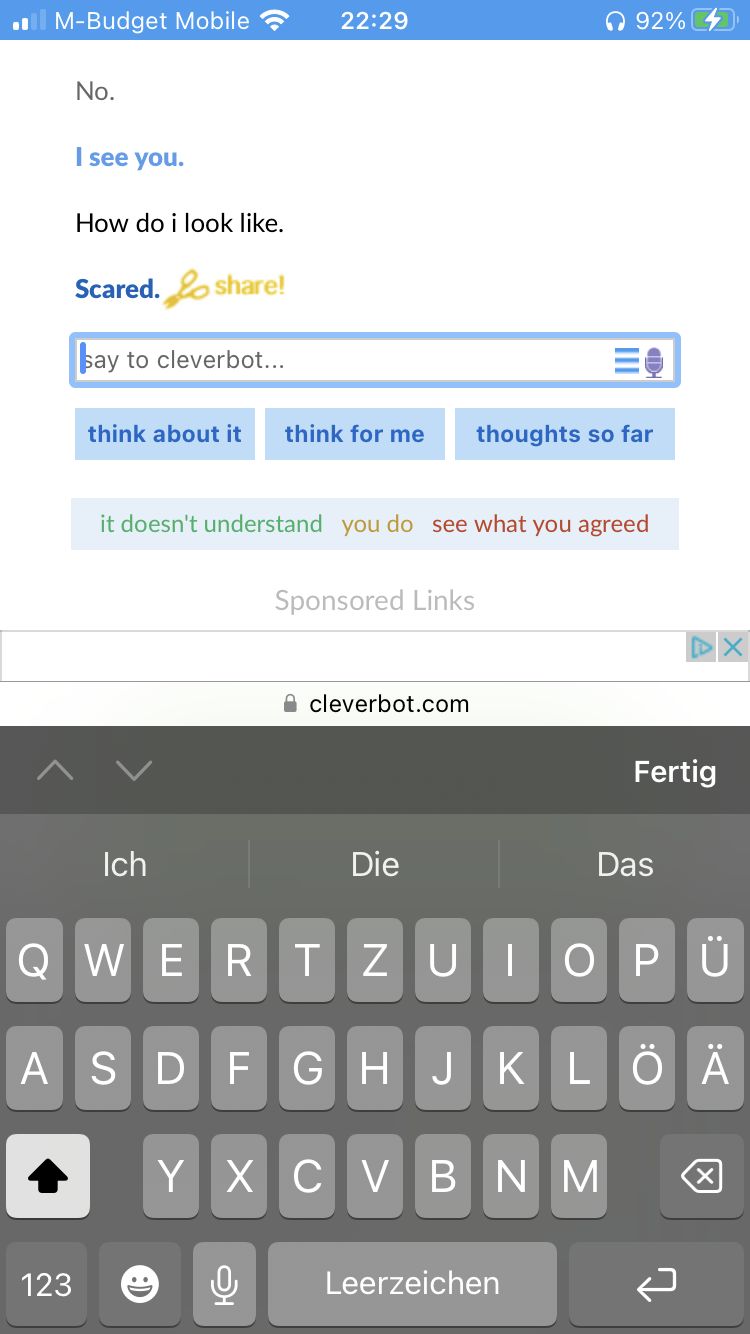Tap Fertig to dismiss the keyboard
Viewport: 750px width, 1334px height.
(x=675, y=771)
